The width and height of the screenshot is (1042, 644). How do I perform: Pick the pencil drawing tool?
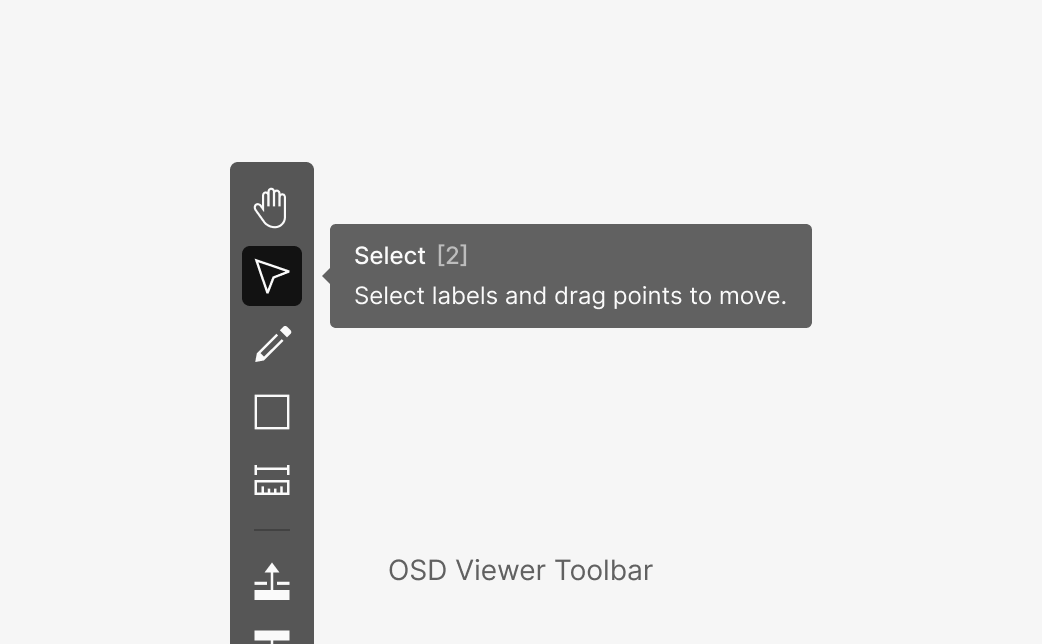271,344
